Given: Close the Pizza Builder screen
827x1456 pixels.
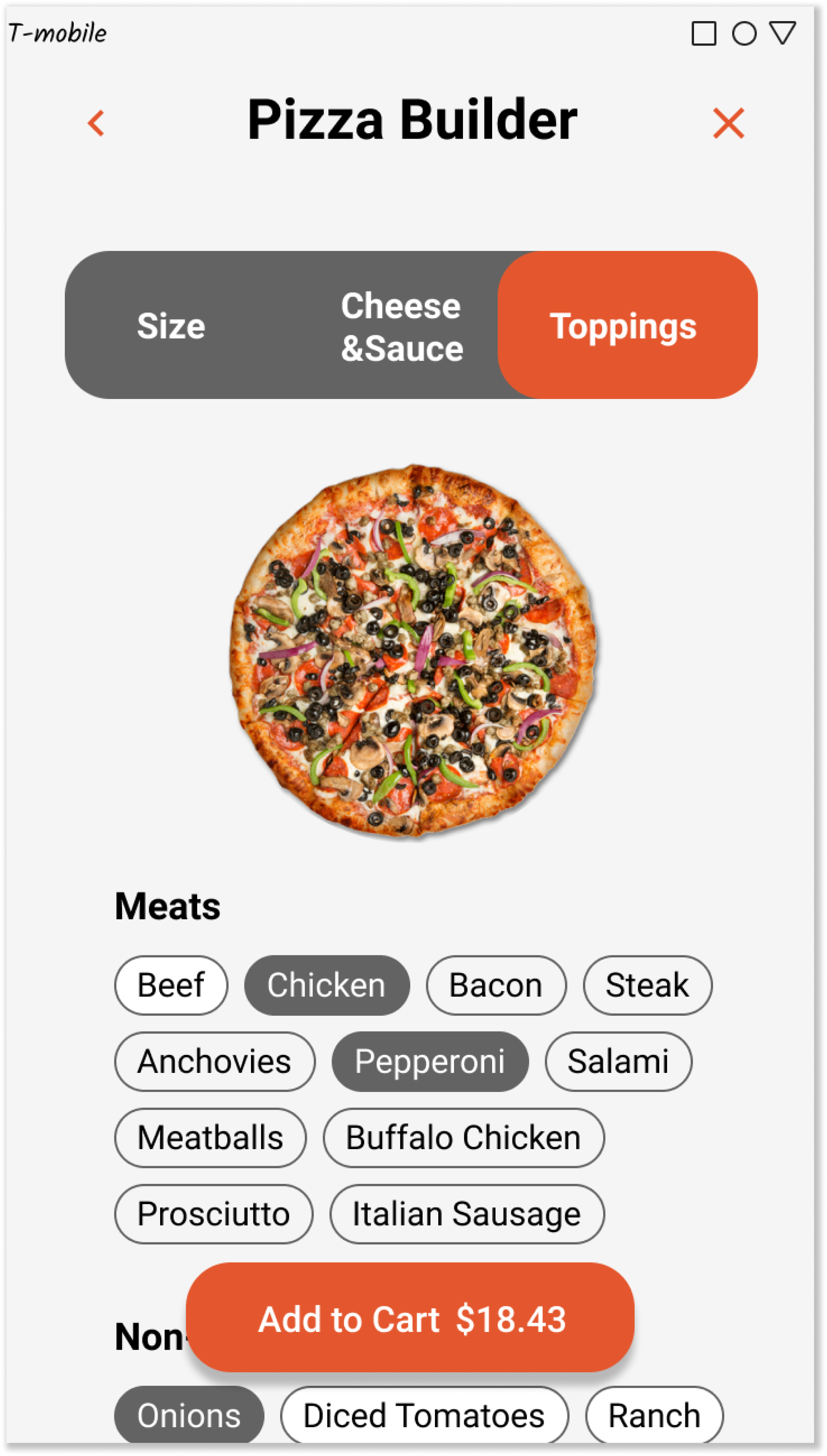Looking at the screenshot, I should (x=728, y=123).
